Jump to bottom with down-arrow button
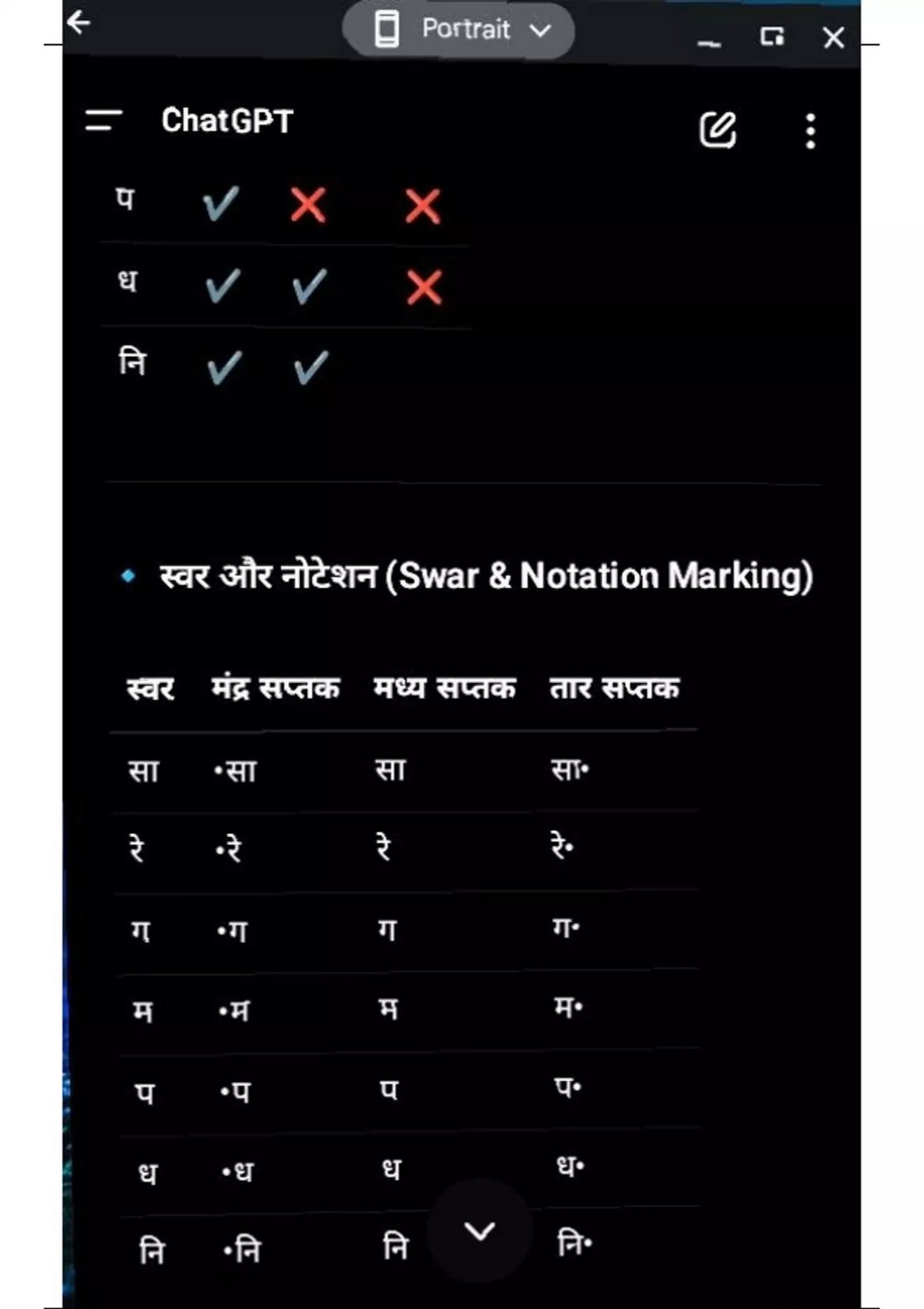 [x=480, y=1230]
